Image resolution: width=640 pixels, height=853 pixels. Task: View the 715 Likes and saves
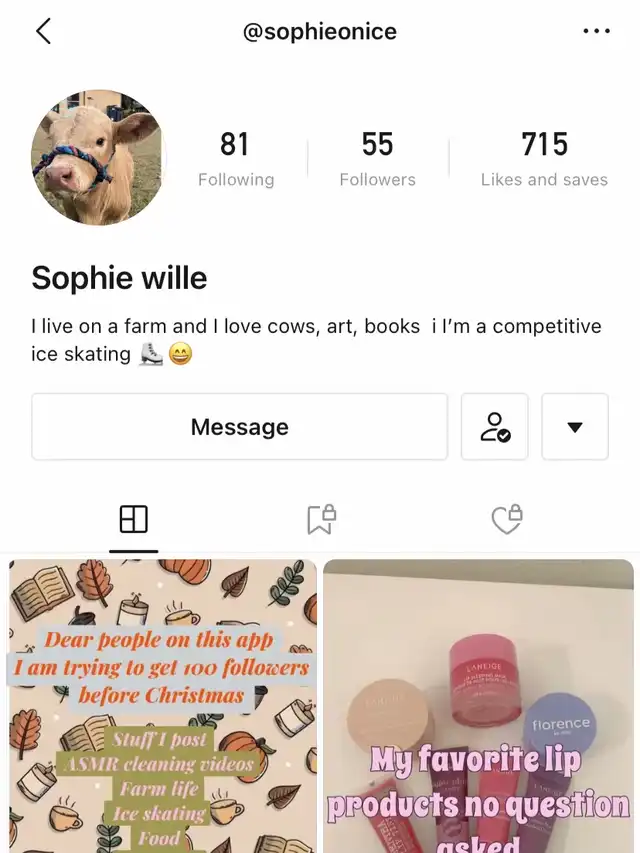pyautogui.click(x=544, y=158)
